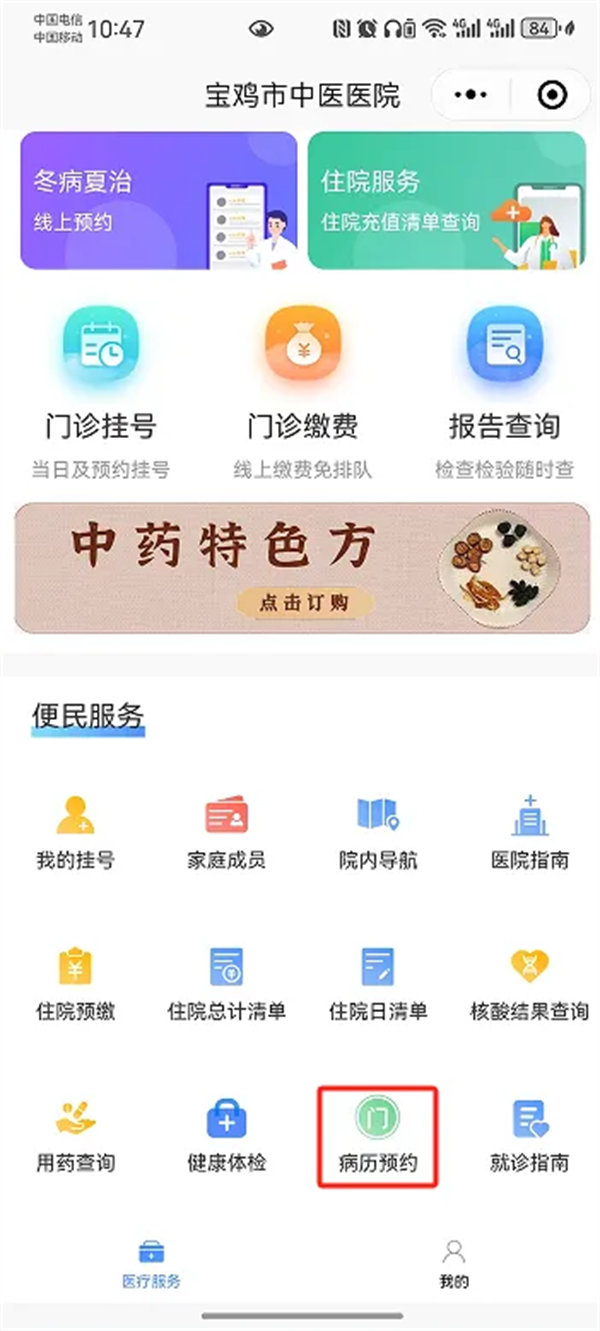Switch to the 我的 tab
Screen dimensions: 600x1331
(x=454, y=1263)
